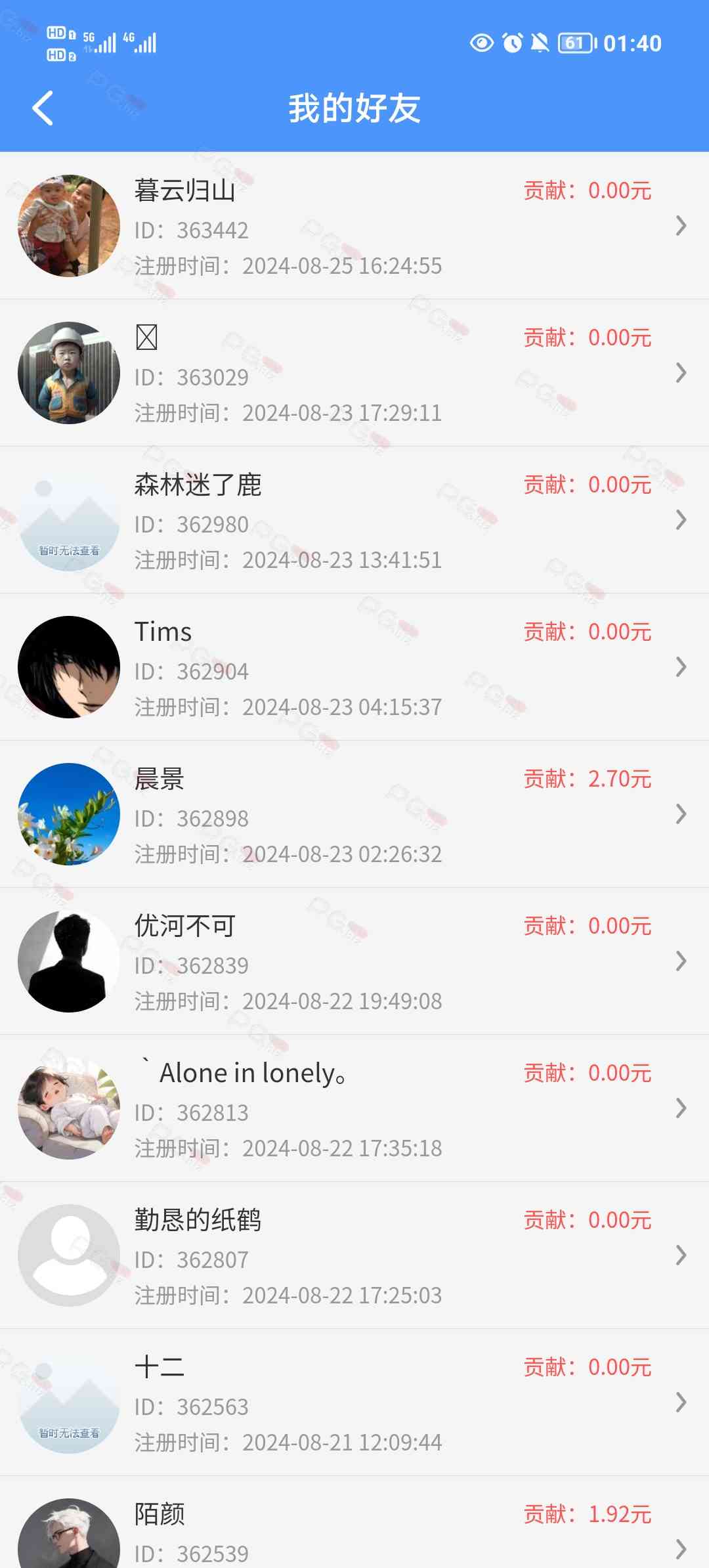Image resolution: width=709 pixels, height=1568 pixels.
Task: Open the friend row with ID 363029
Action: click(x=354, y=373)
